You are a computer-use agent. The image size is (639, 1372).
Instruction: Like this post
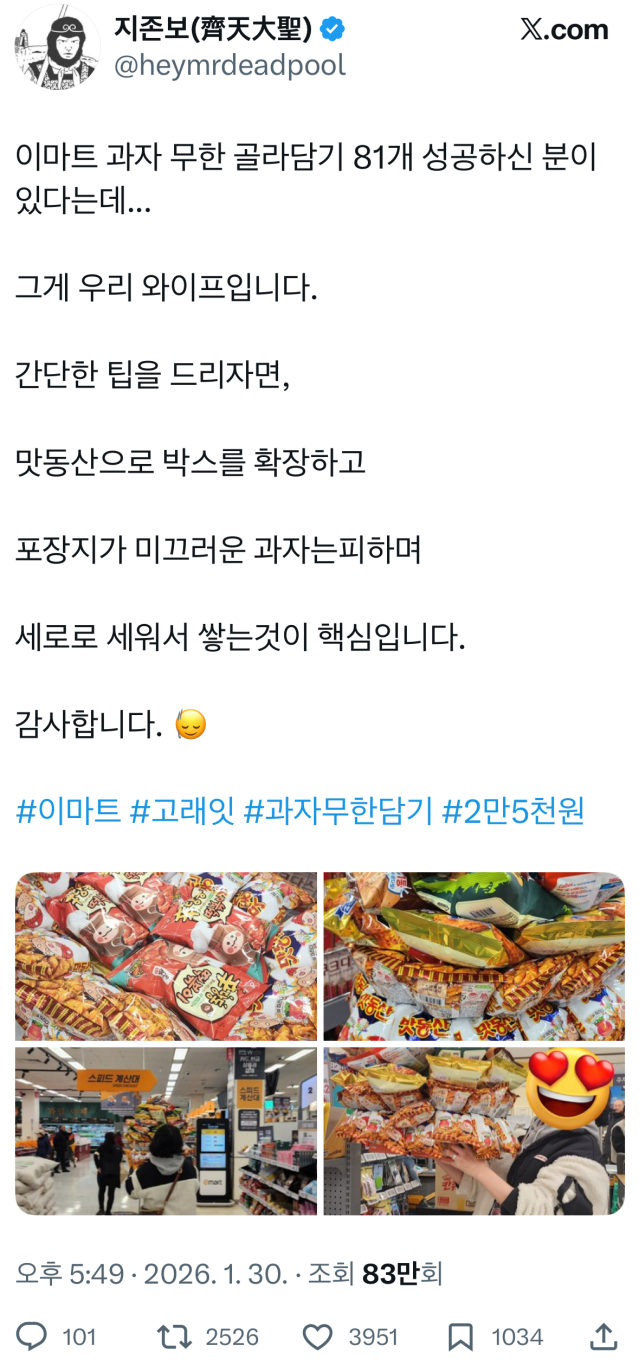point(317,1336)
